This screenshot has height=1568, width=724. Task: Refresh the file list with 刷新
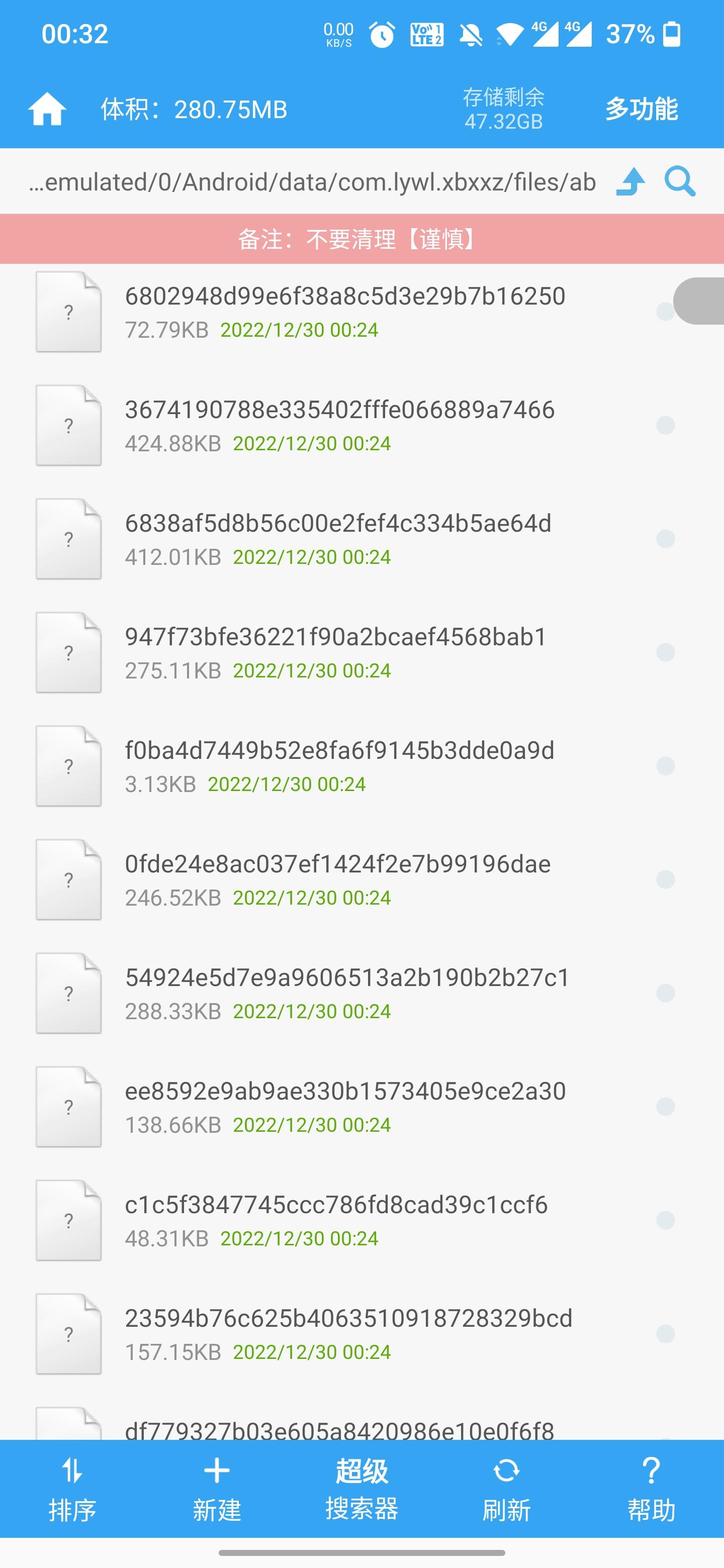click(x=506, y=1489)
